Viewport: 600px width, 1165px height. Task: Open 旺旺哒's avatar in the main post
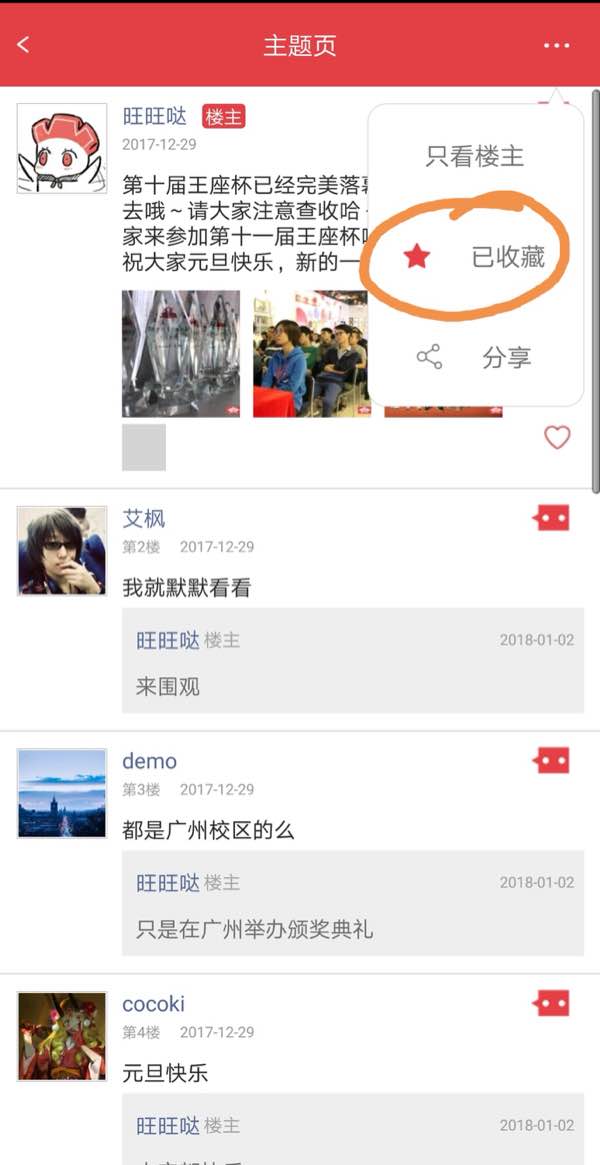point(61,147)
